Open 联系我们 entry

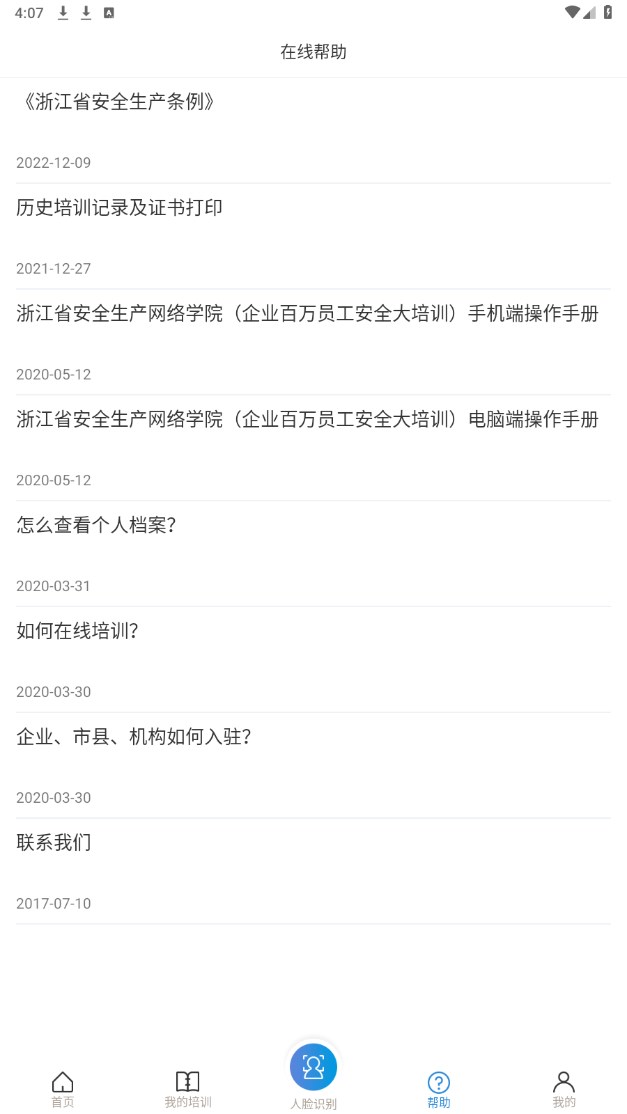click(x=54, y=843)
